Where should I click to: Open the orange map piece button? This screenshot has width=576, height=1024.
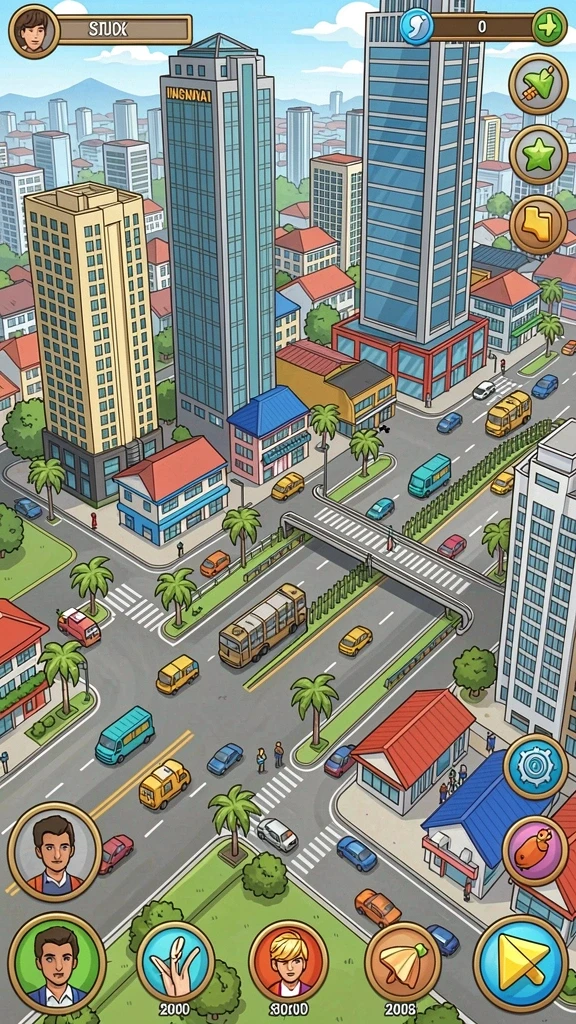pos(538,225)
